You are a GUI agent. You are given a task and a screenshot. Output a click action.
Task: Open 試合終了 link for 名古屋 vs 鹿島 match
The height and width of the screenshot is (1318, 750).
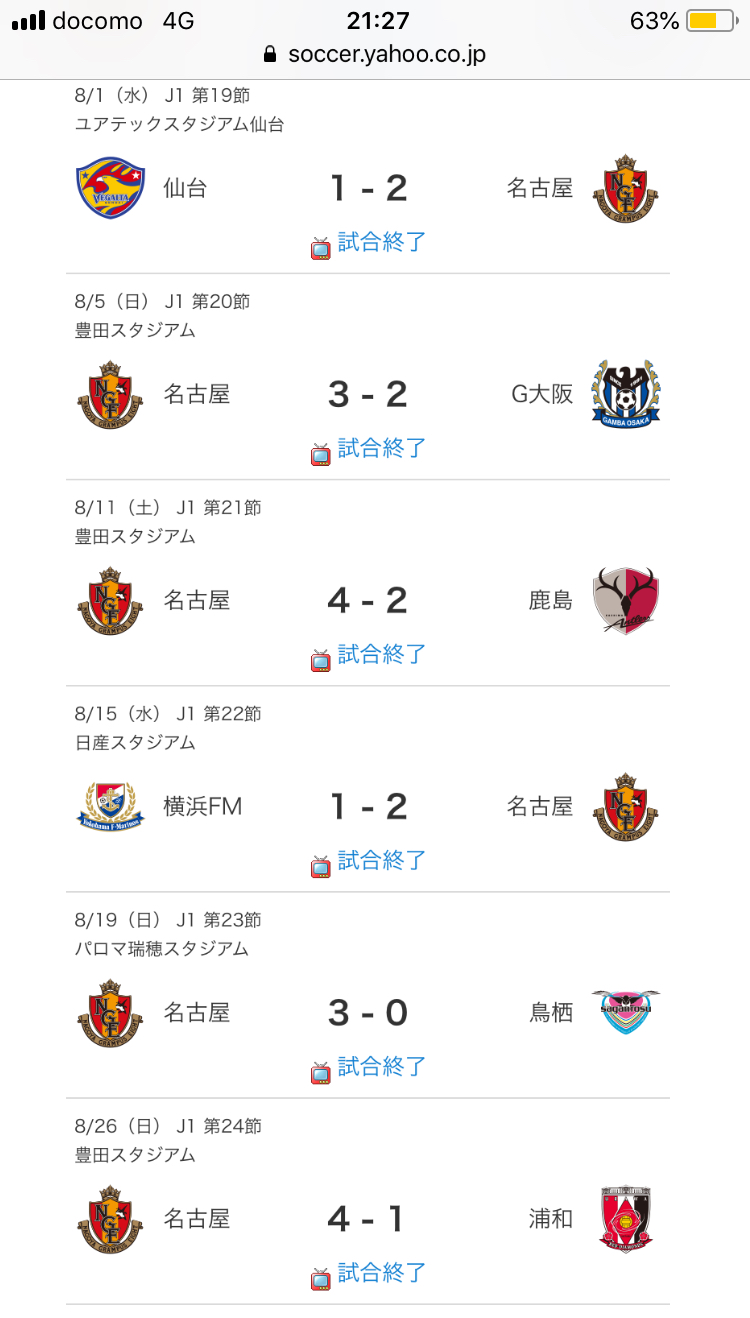tap(381, 654)
